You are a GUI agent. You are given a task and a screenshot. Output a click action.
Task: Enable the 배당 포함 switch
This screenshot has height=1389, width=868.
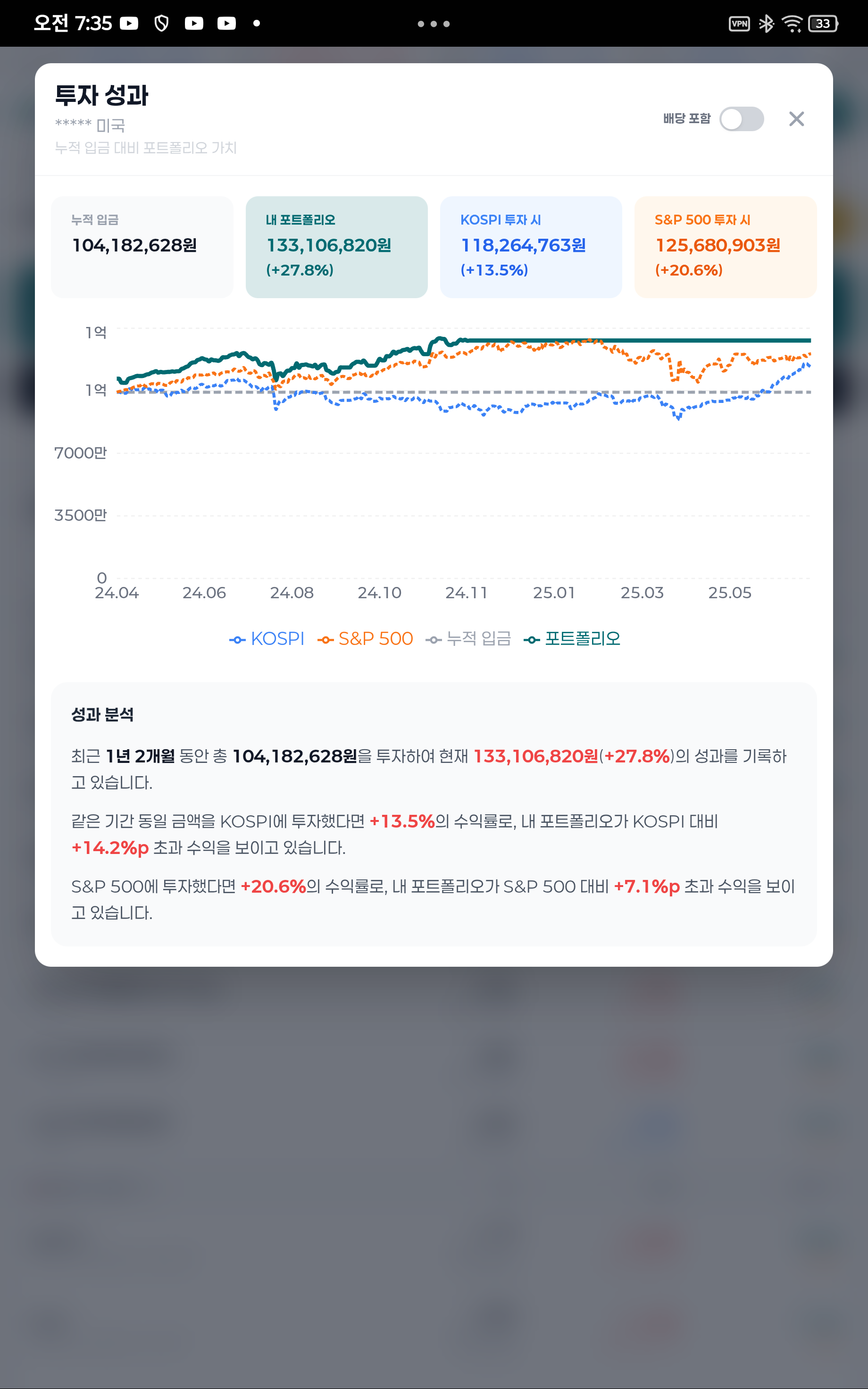click(742, 119)
